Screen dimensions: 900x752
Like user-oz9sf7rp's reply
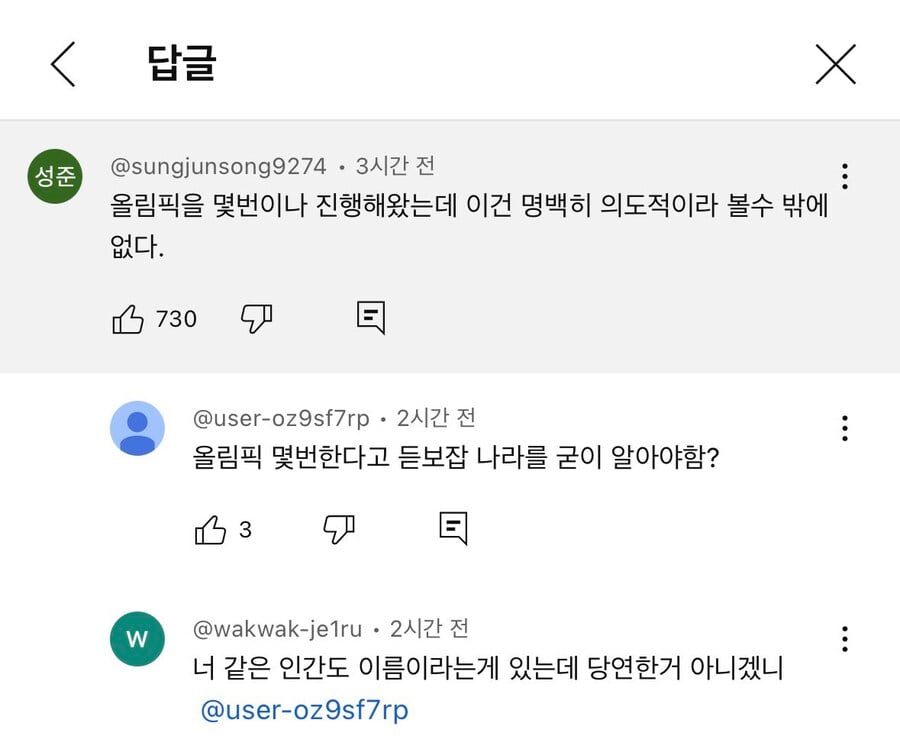[210, 529]
